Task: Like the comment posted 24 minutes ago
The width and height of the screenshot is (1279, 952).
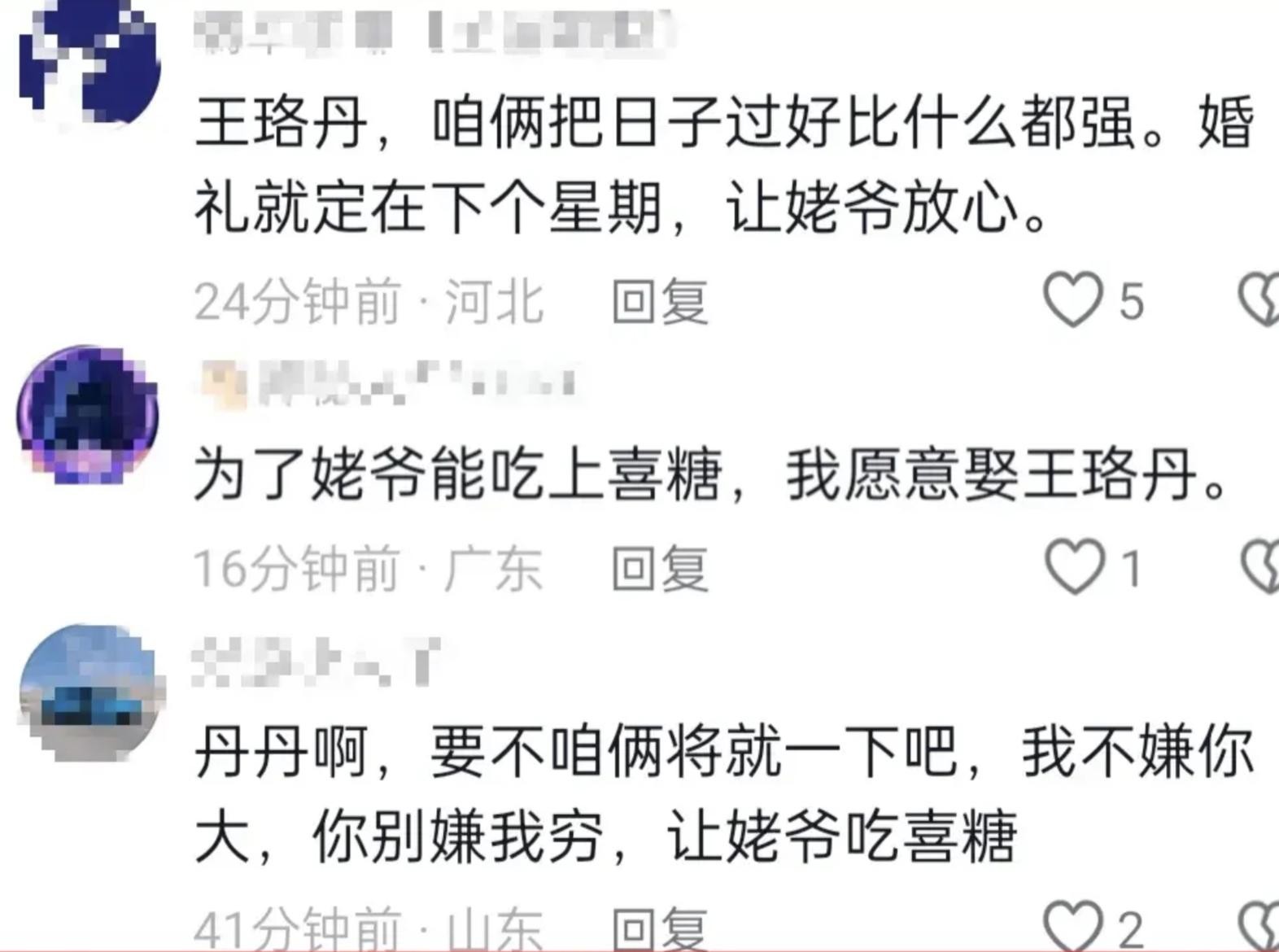Action: click(x=1073, y=300)
